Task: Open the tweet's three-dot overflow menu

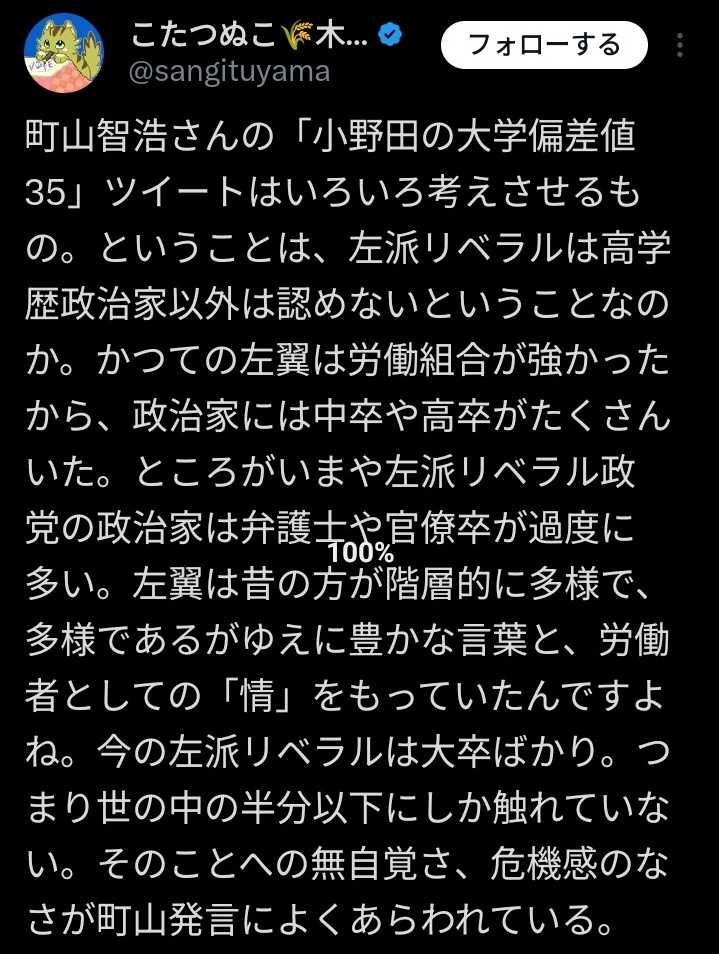Action: 681,45
